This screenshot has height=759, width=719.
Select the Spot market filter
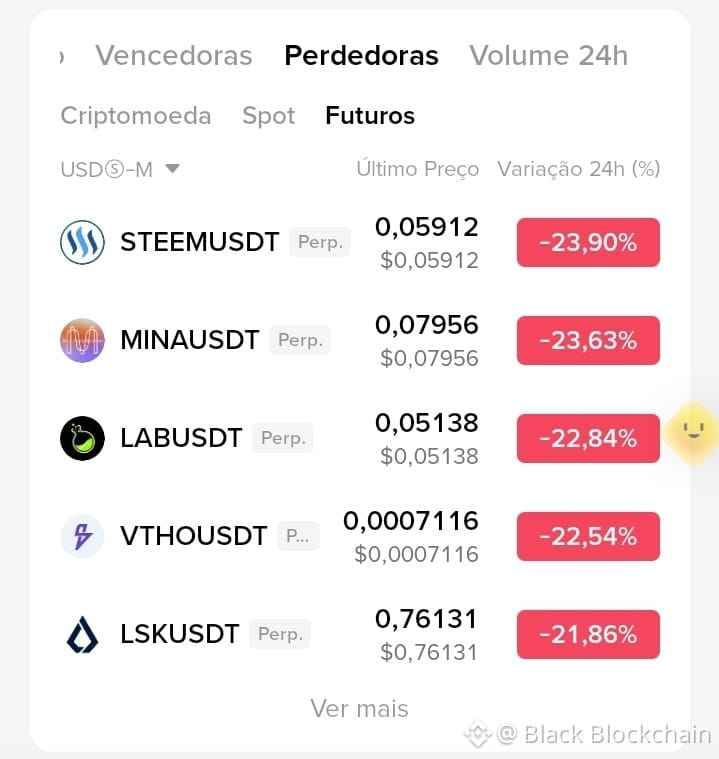pos(269,116)
